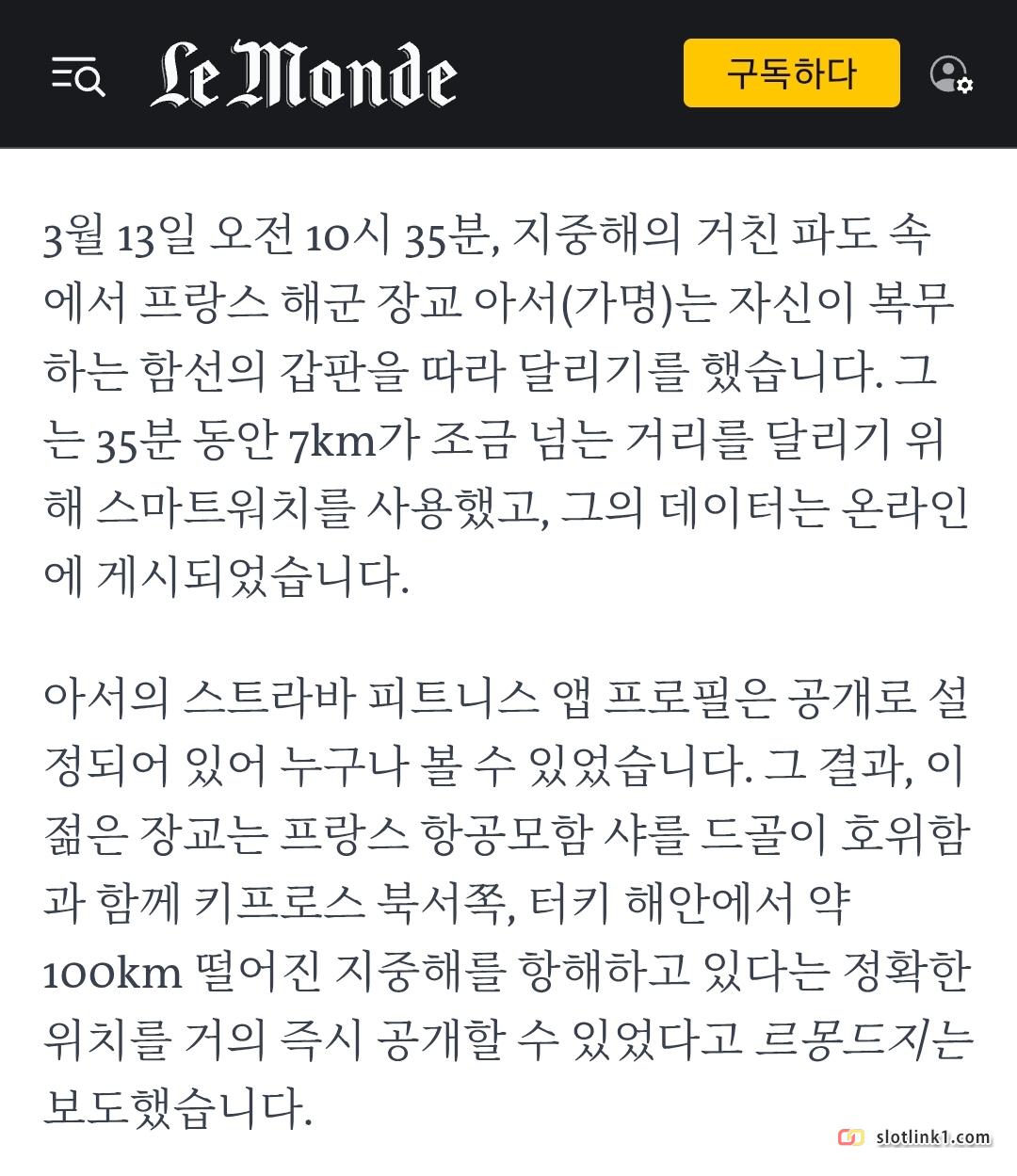Open the menu and search icon
Viewport: 1017px width, 1176px height.
pyautogui.click(x=77, y=75)
